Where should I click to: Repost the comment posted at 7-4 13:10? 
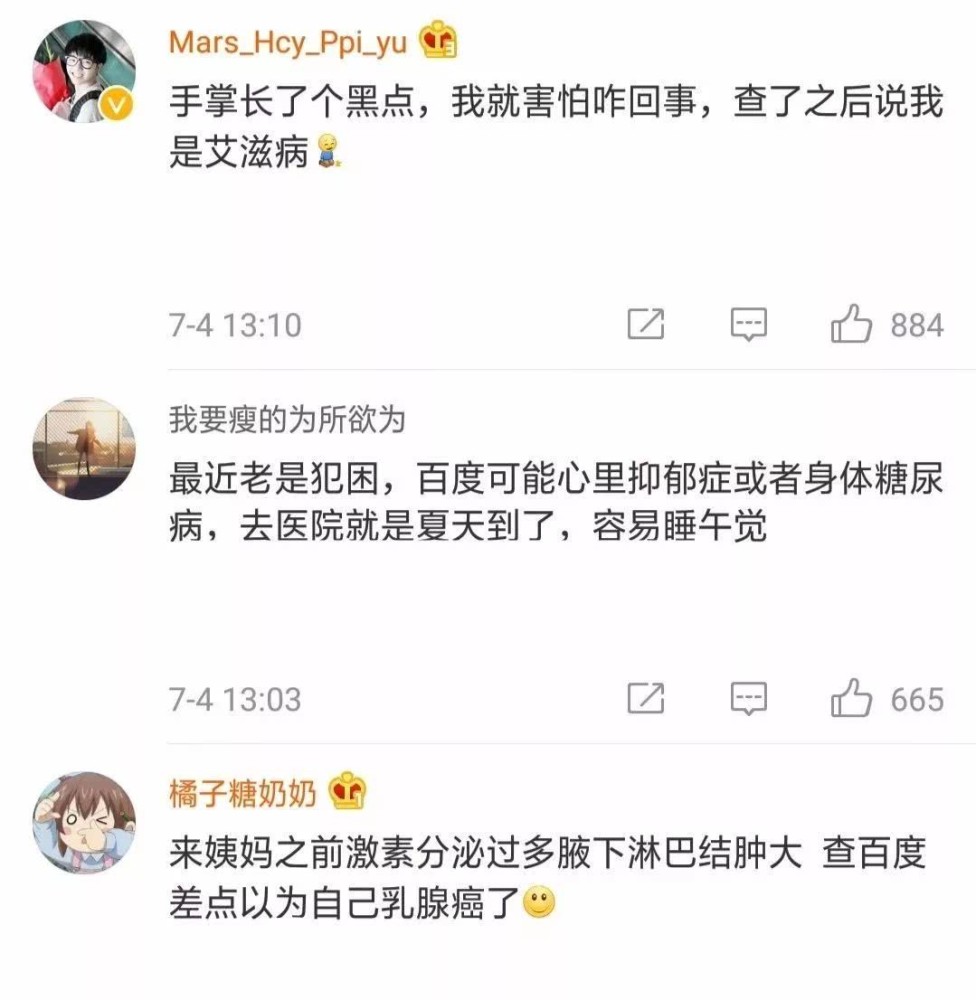pos(646,325)
